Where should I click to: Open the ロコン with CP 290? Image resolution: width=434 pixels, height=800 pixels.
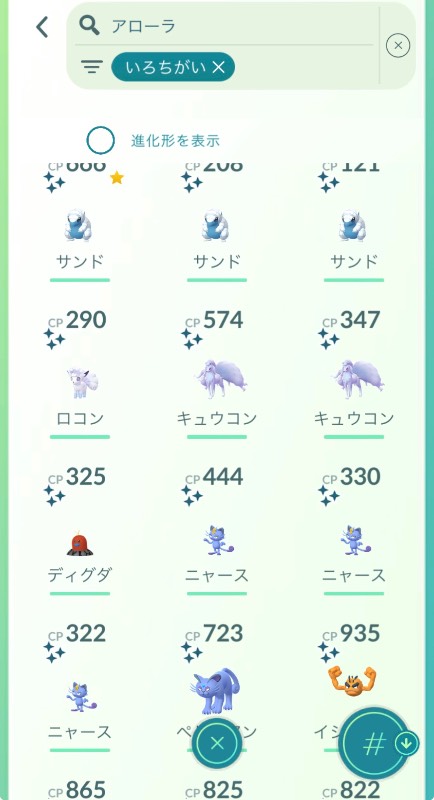click(x=80, y=373)
